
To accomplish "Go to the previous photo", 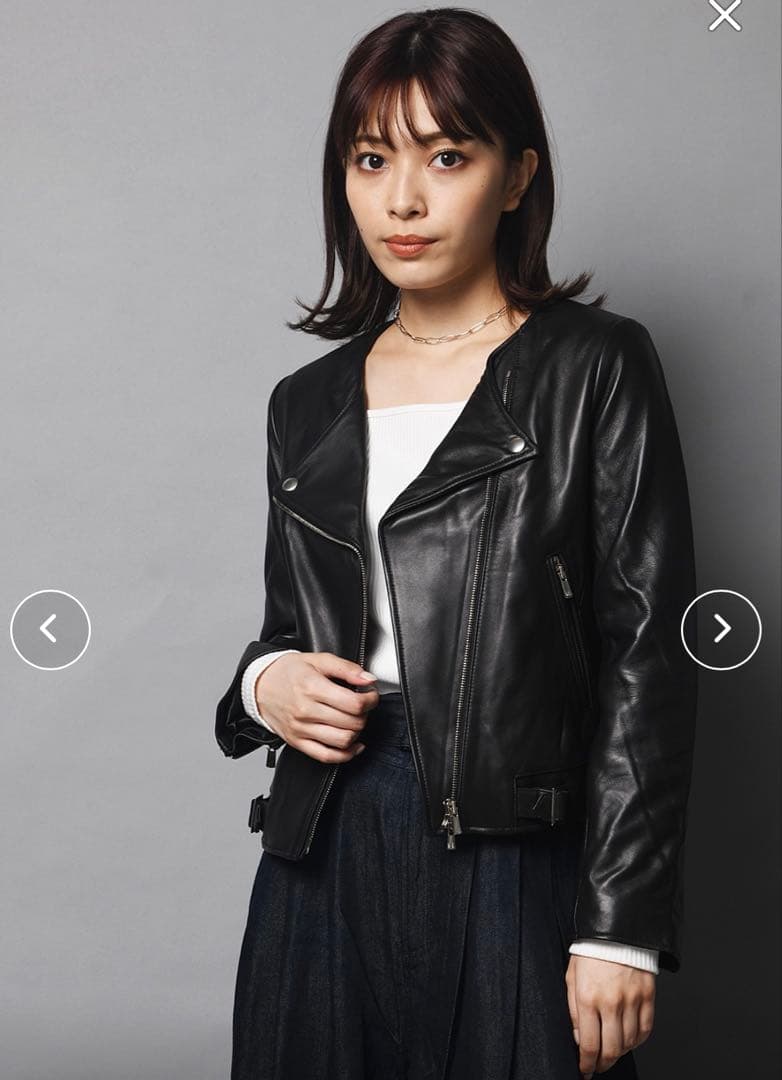I will [50, 629].
